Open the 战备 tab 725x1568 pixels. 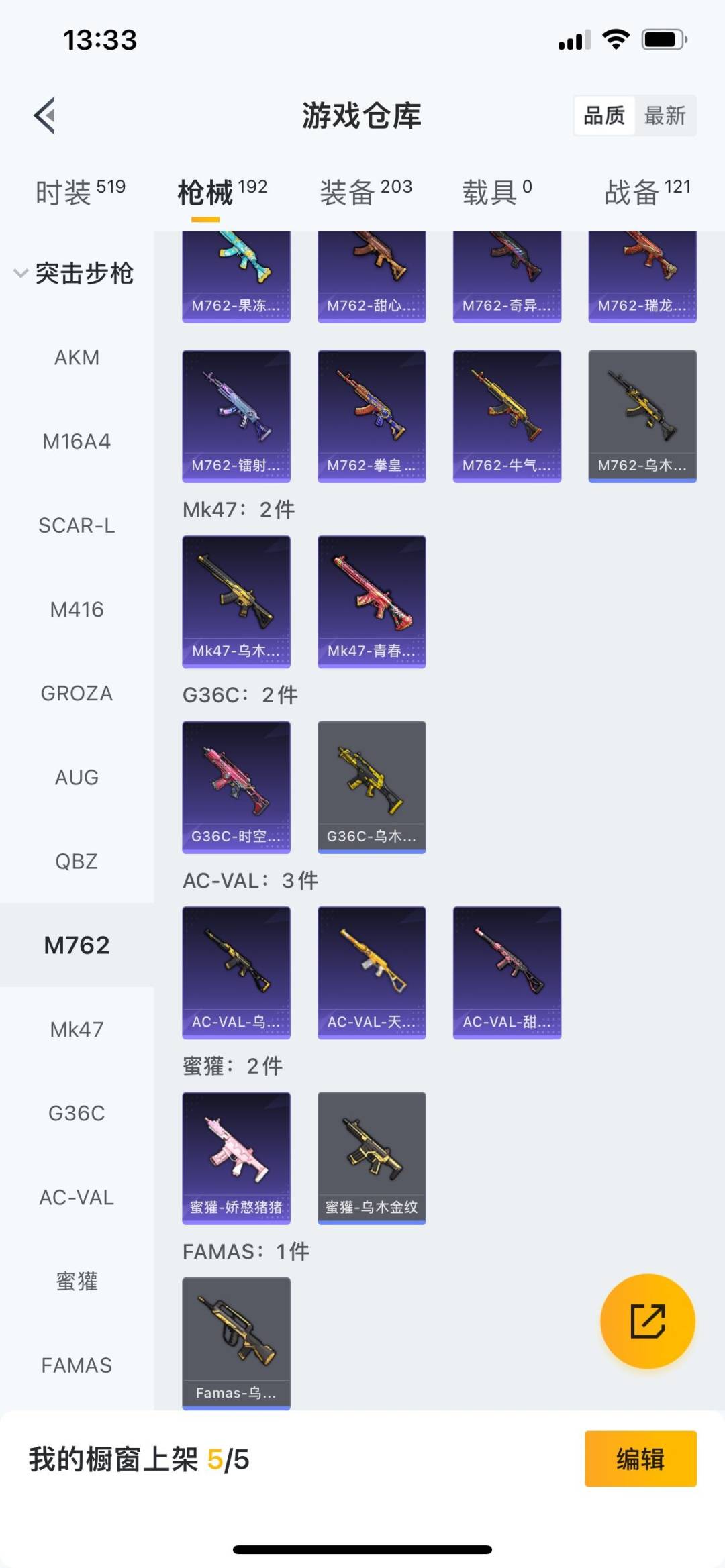coord(647,193)
